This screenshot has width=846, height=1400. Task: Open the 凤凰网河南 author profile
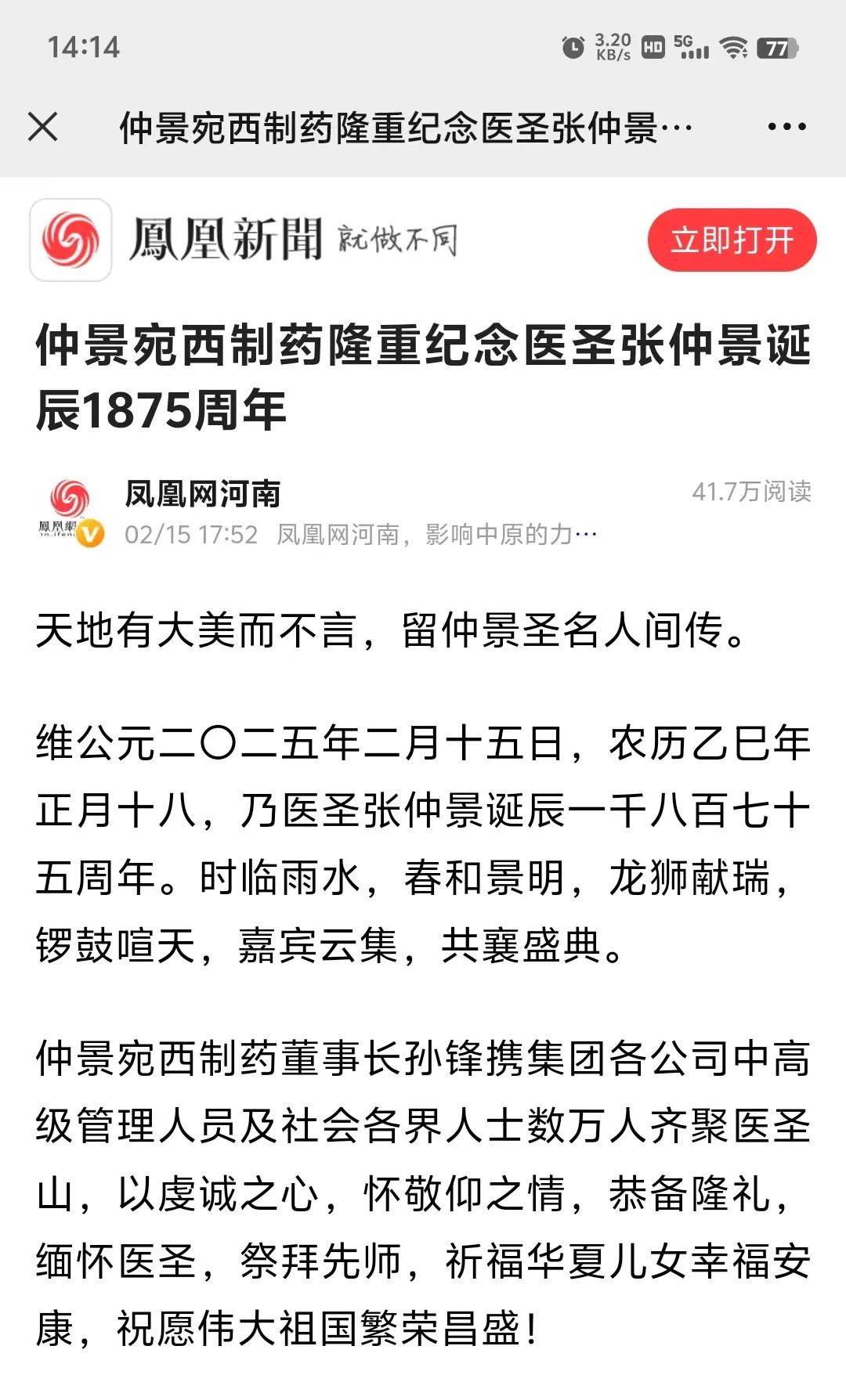[202, 493]
